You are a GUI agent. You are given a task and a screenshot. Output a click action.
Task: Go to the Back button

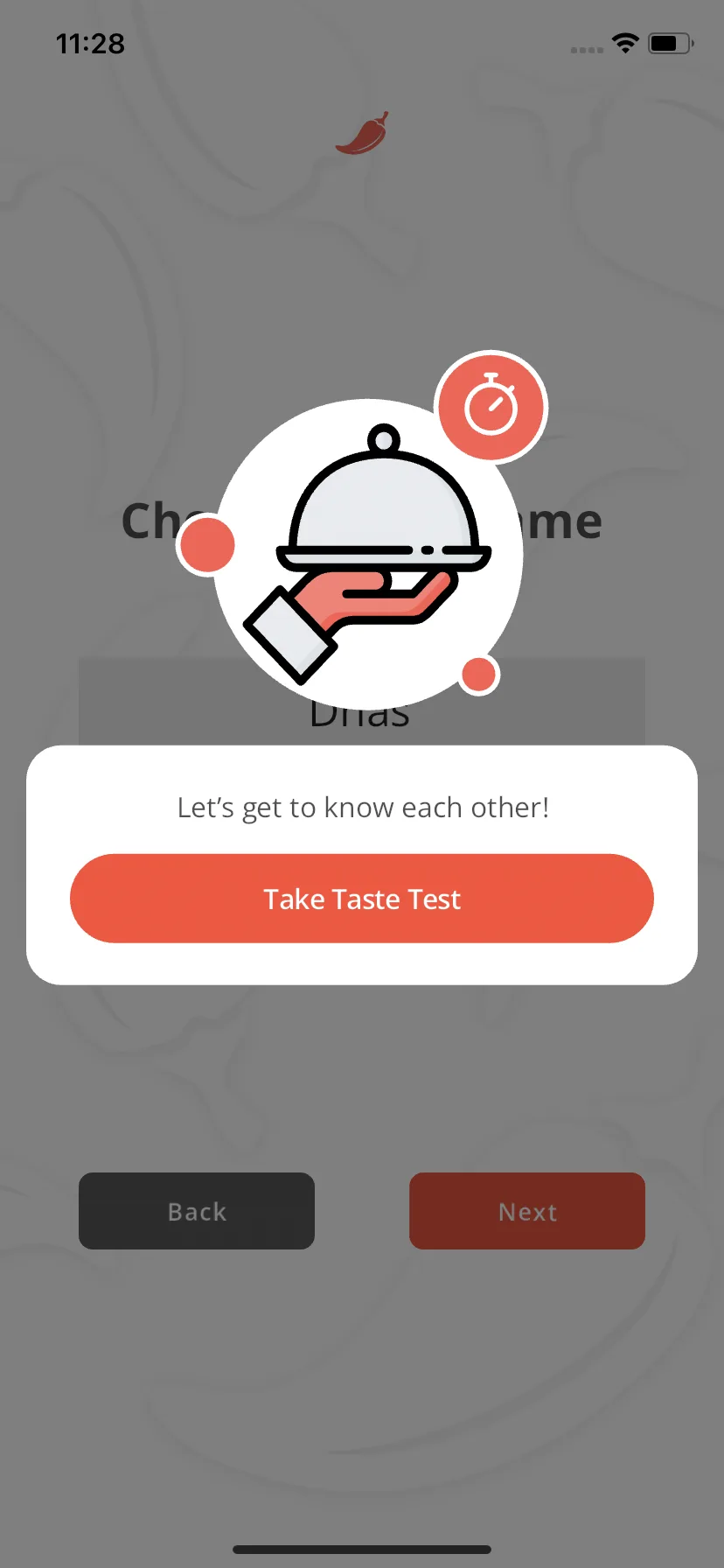click(x=197, y=1211)
